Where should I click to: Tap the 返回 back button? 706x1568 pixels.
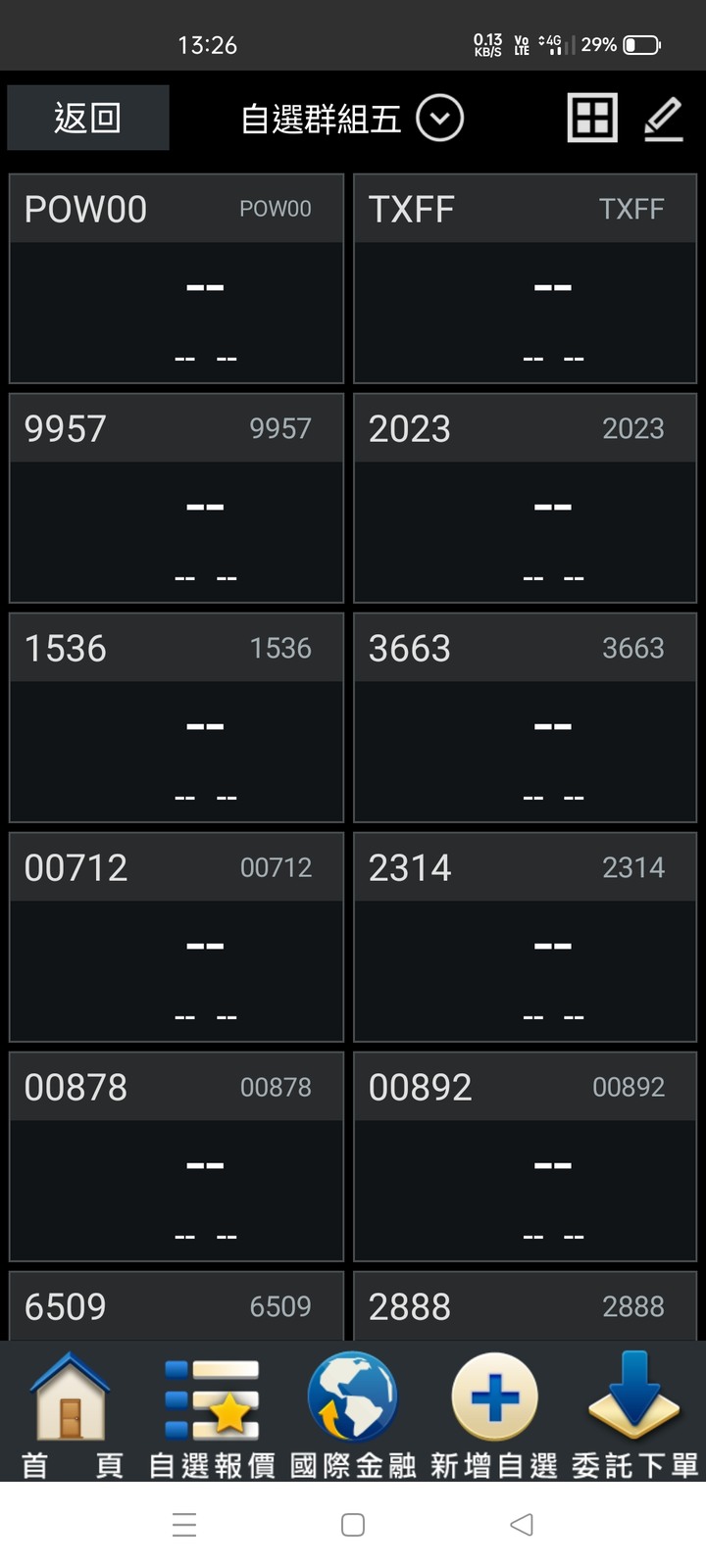[87, 118]
